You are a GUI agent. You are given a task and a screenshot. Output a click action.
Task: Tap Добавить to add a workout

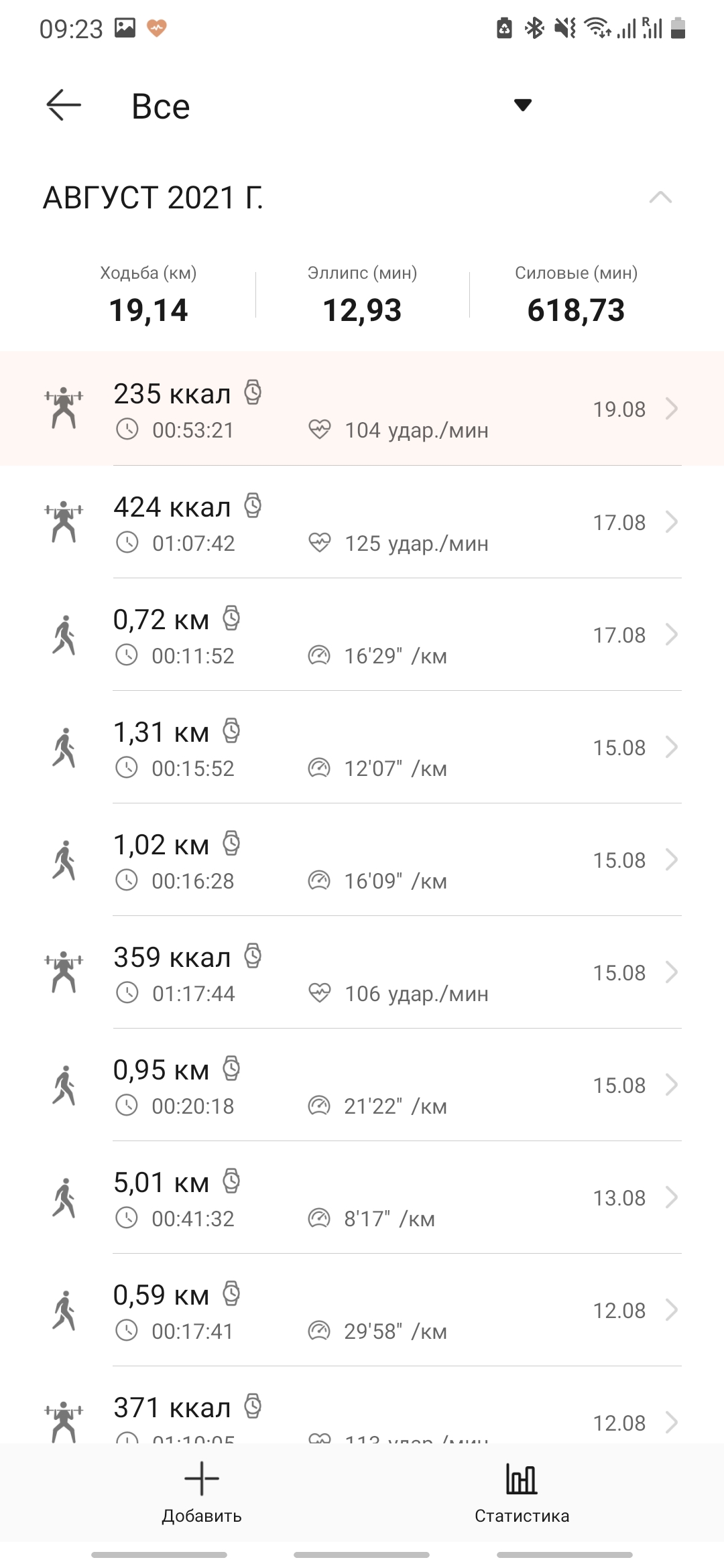tap(202, 1492)
